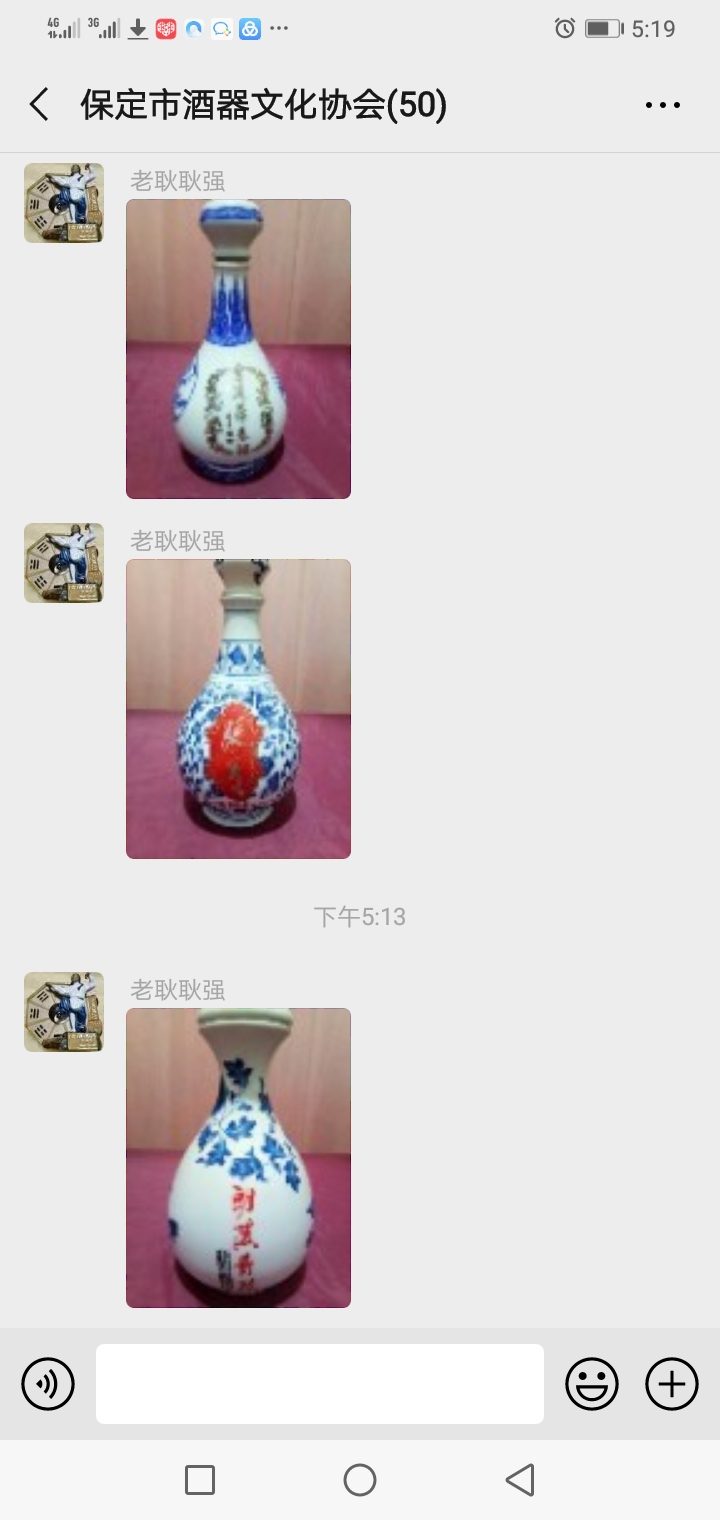Screen dimensions: 720x1520
Task: Open the first blue-and-white bottle photo
Action: 238,348
